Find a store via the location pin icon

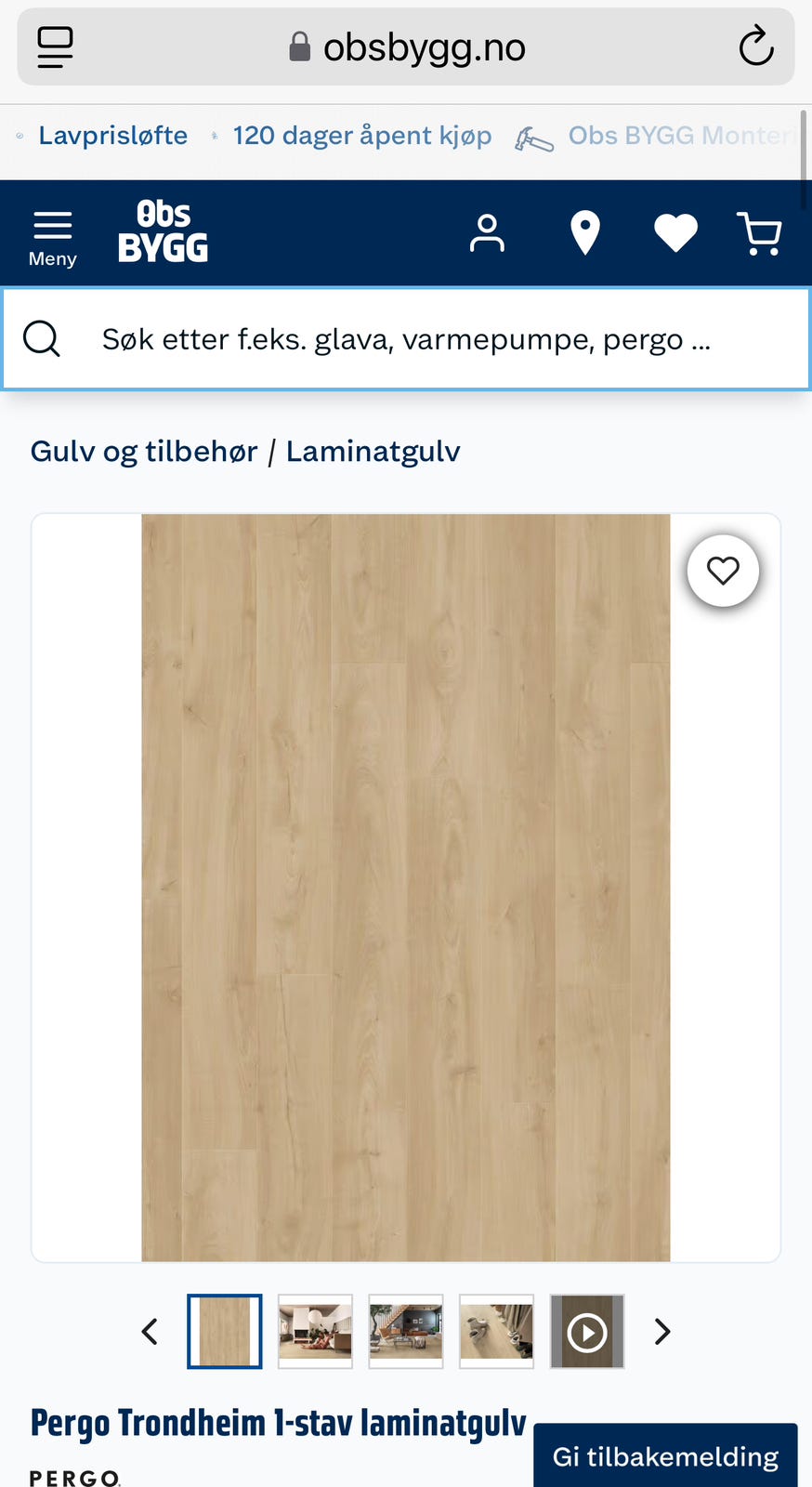coord(584,233)
